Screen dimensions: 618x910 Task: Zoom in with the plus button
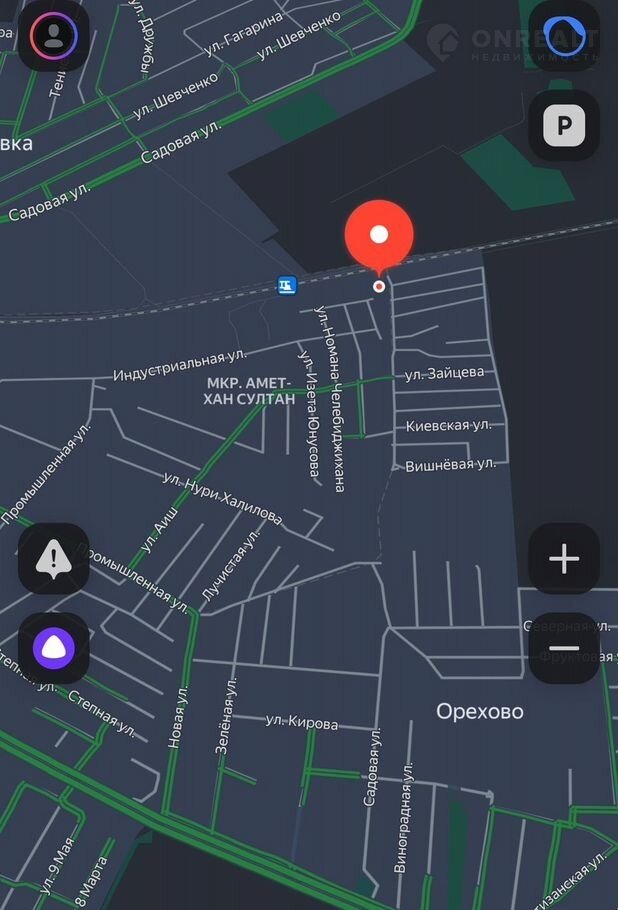click(x=564, y=558)
